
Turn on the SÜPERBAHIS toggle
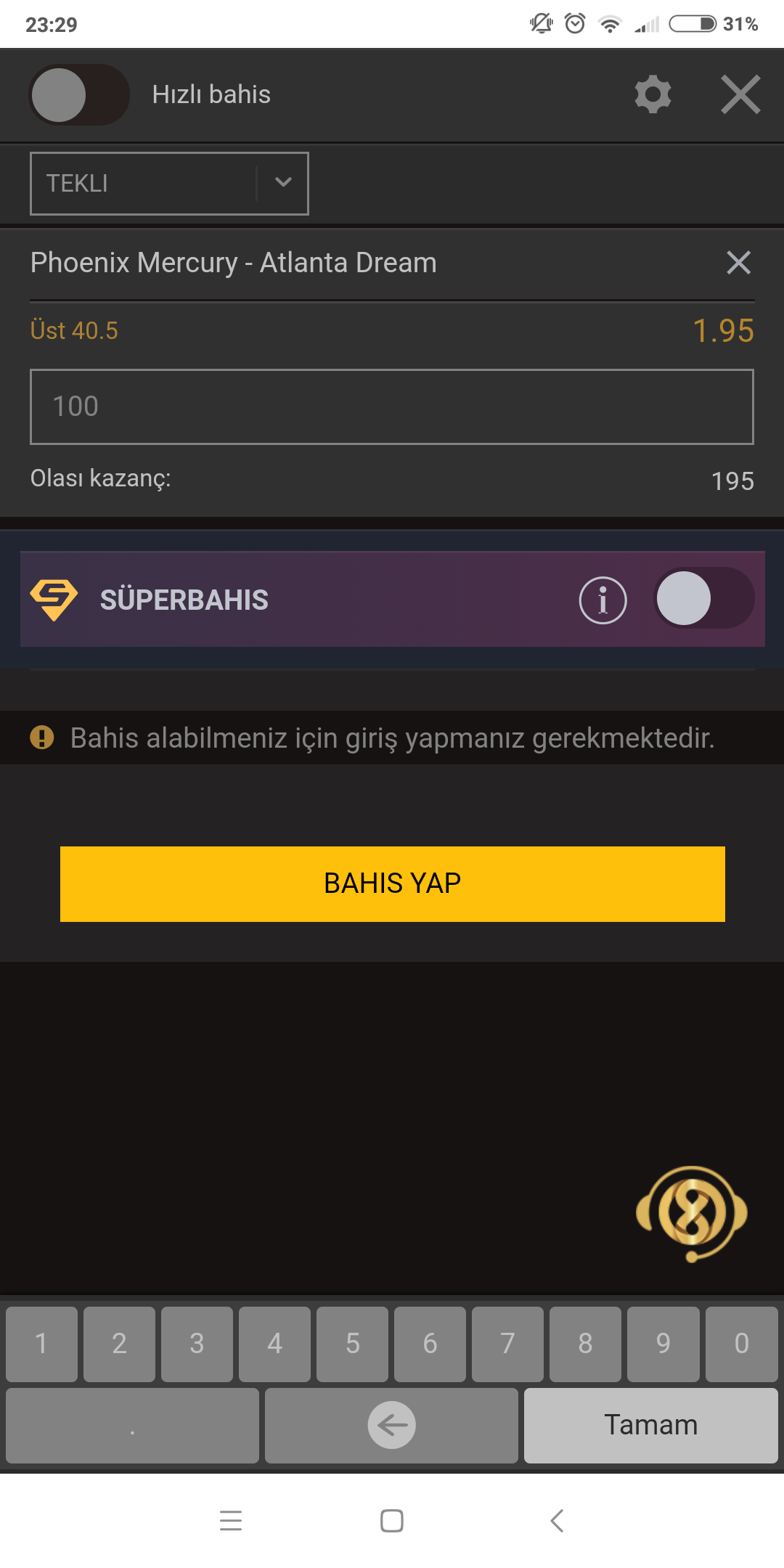703,598
